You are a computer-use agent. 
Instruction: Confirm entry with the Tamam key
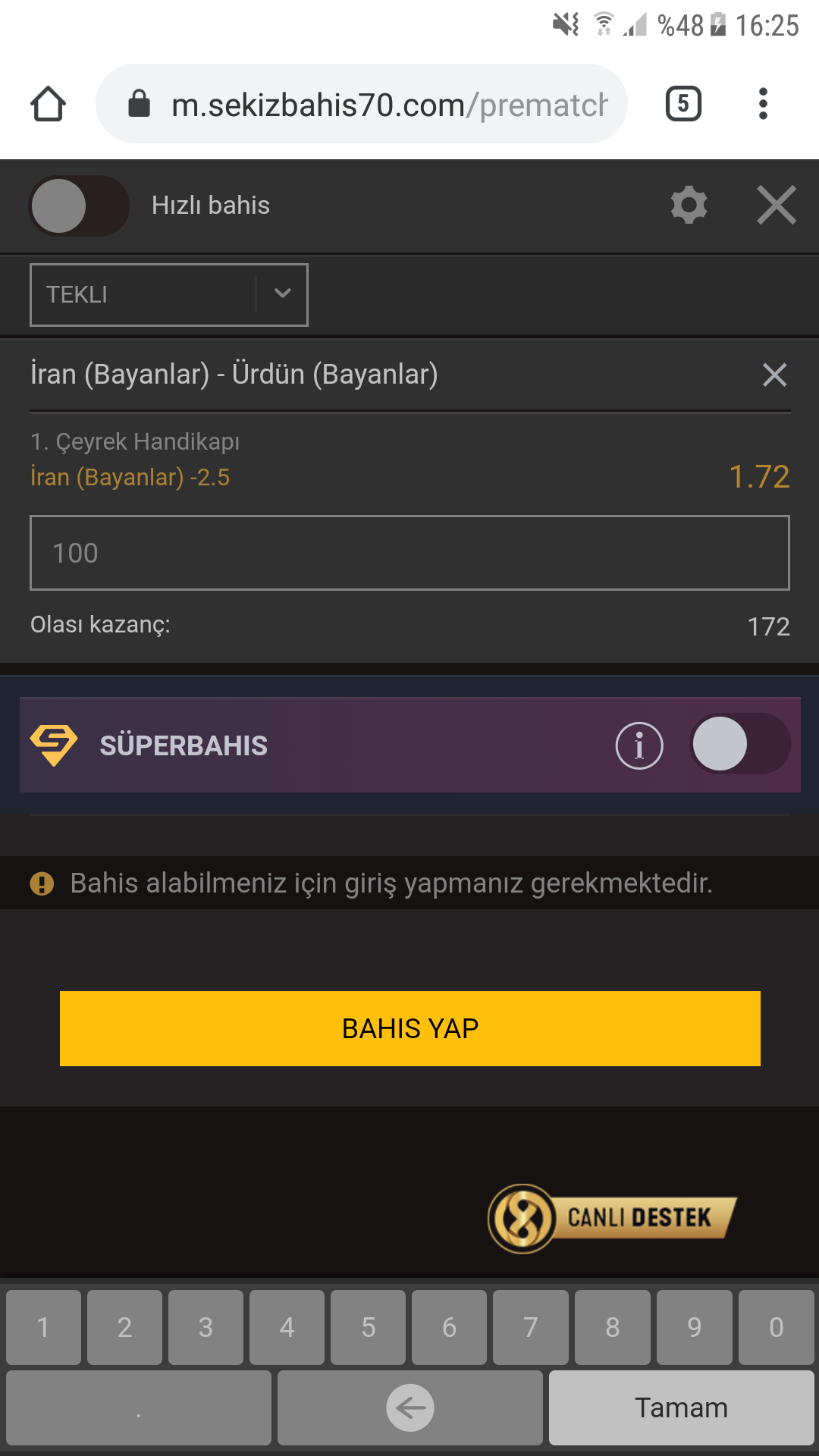click(682, 1407)
